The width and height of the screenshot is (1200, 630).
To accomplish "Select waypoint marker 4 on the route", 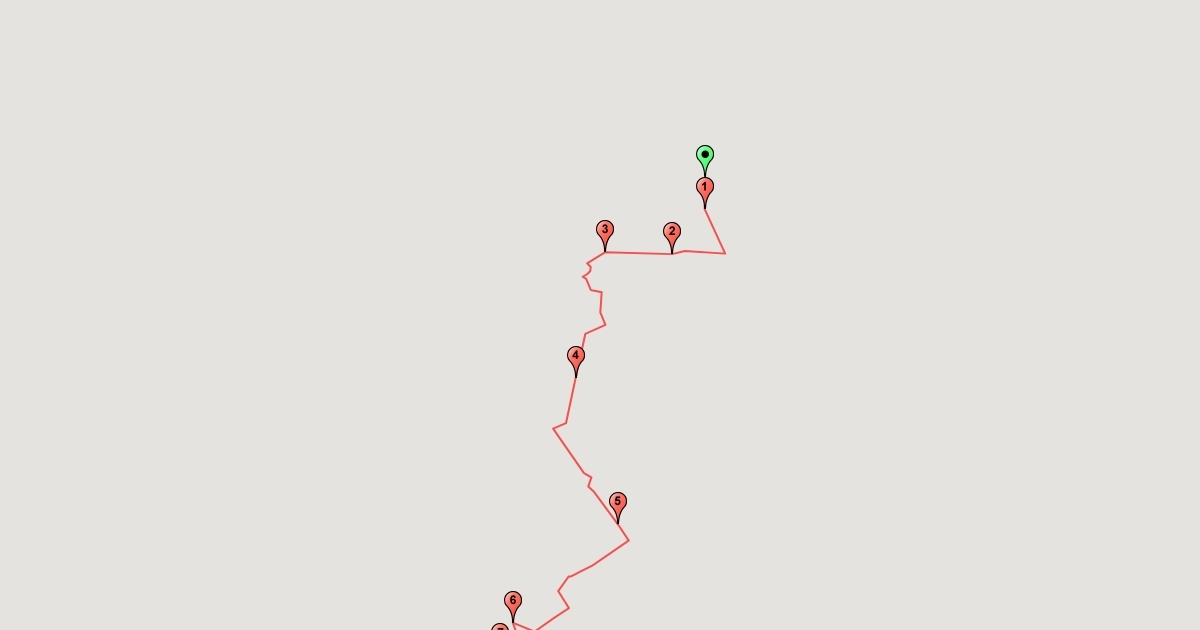I will (x=576, y=357).
